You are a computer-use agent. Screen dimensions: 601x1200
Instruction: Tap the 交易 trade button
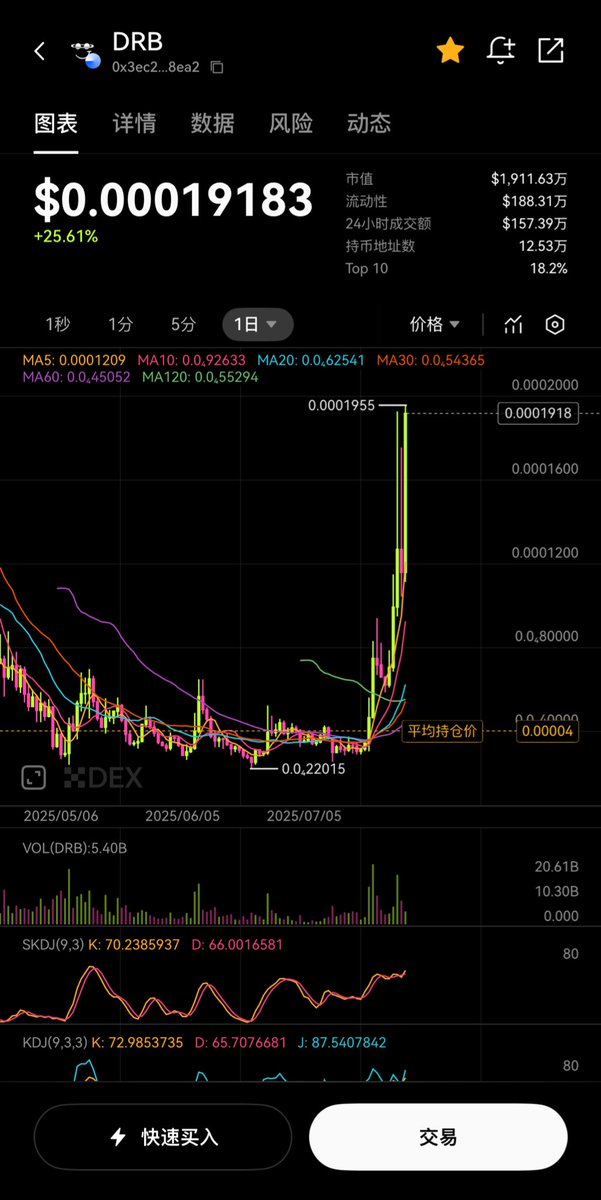tap(438, 1137)
